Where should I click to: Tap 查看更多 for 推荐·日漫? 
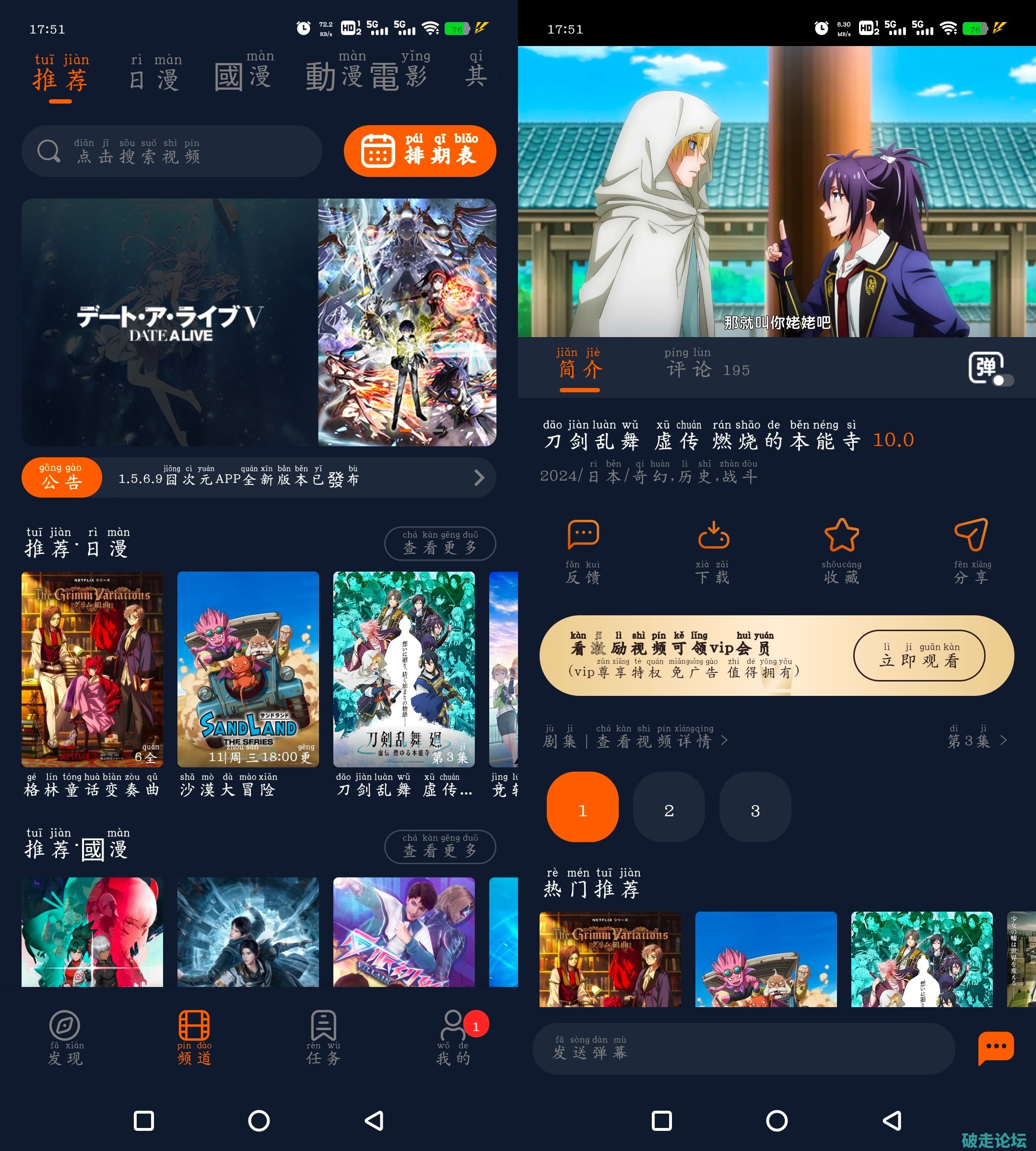click(439, 544)
